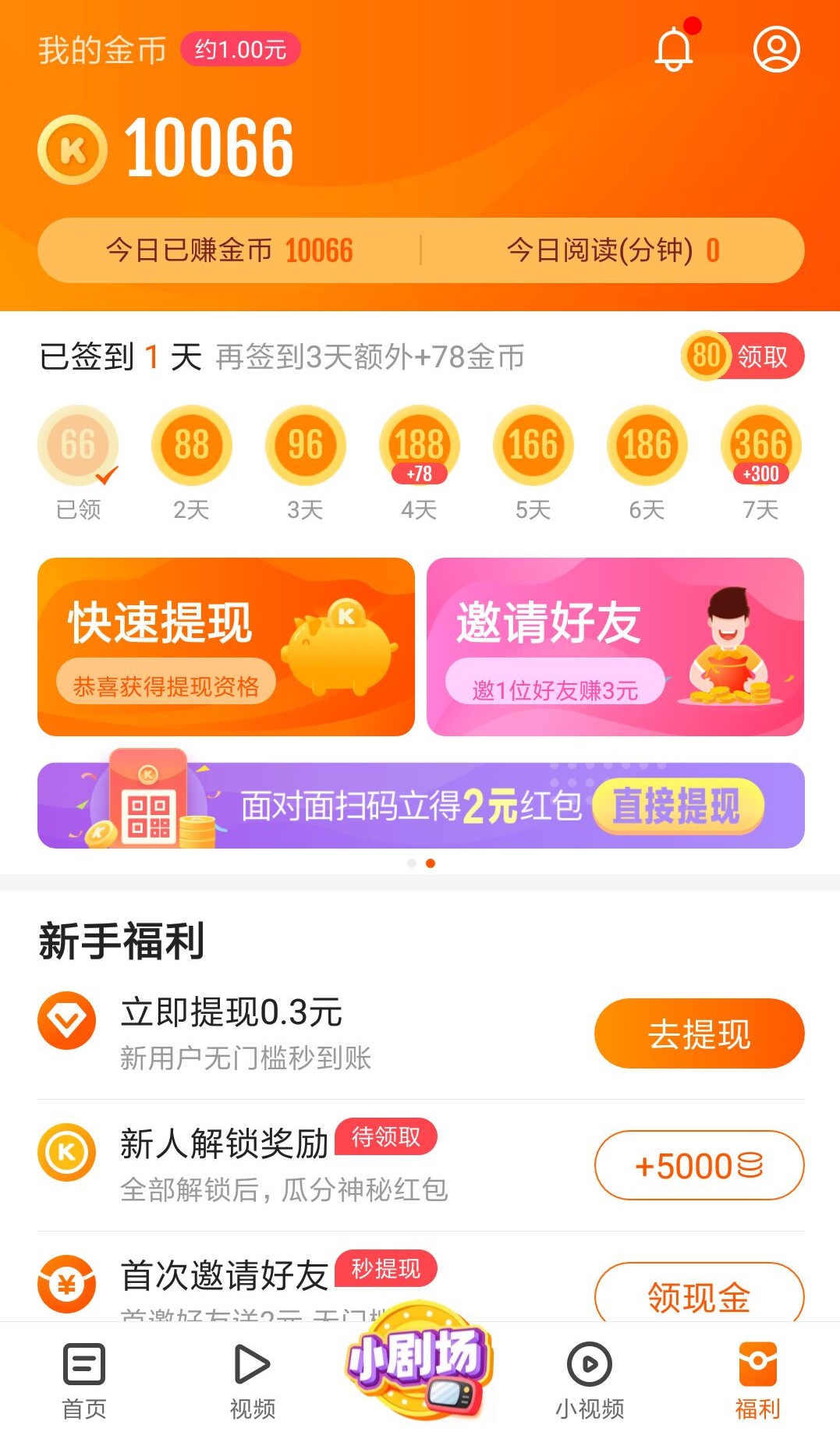This screenshot has width=840, height=1439.
Task: Tap the 去提现 withdraw button
Action: 699,1033
